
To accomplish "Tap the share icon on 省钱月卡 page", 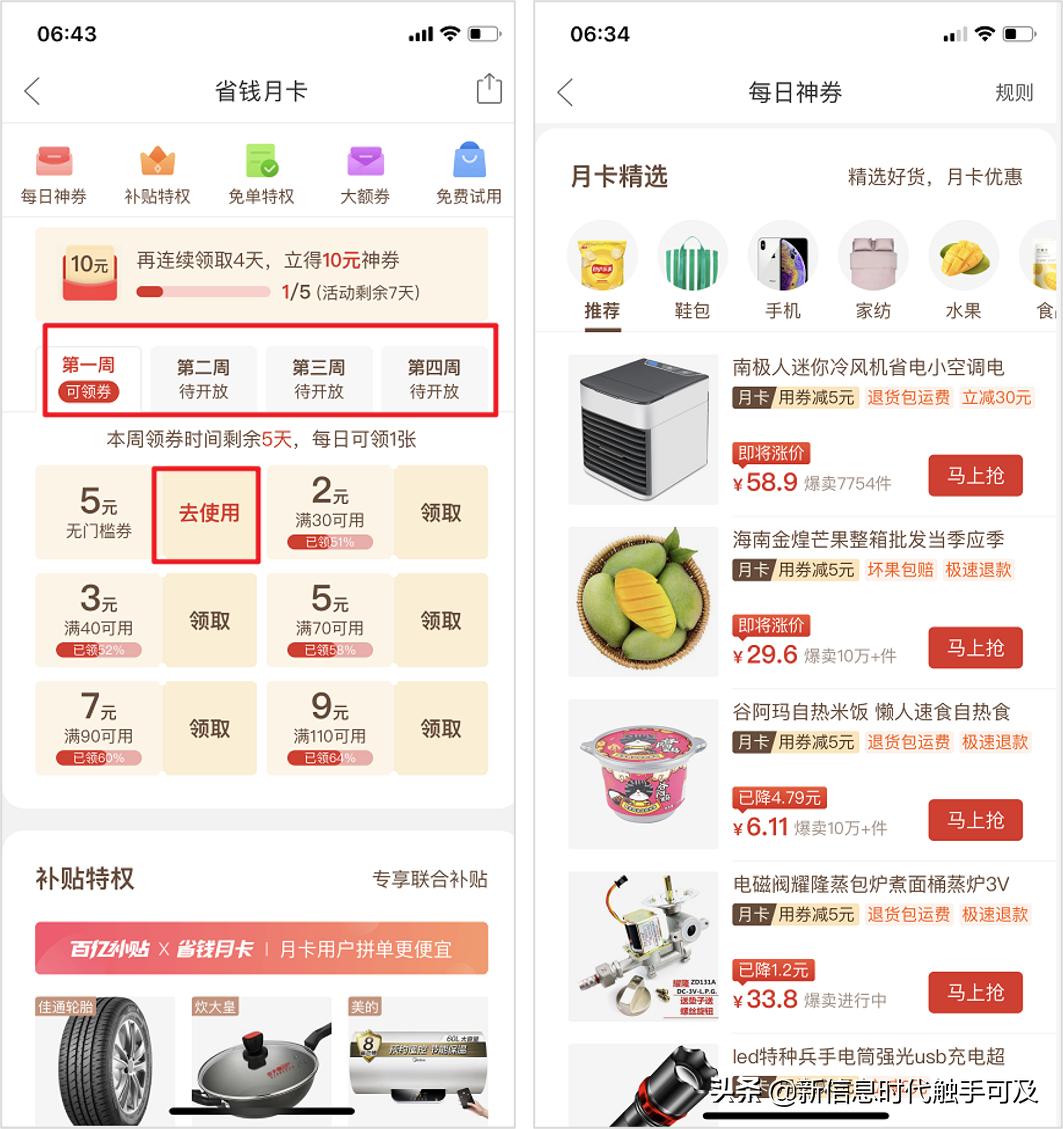I will 488,89.
